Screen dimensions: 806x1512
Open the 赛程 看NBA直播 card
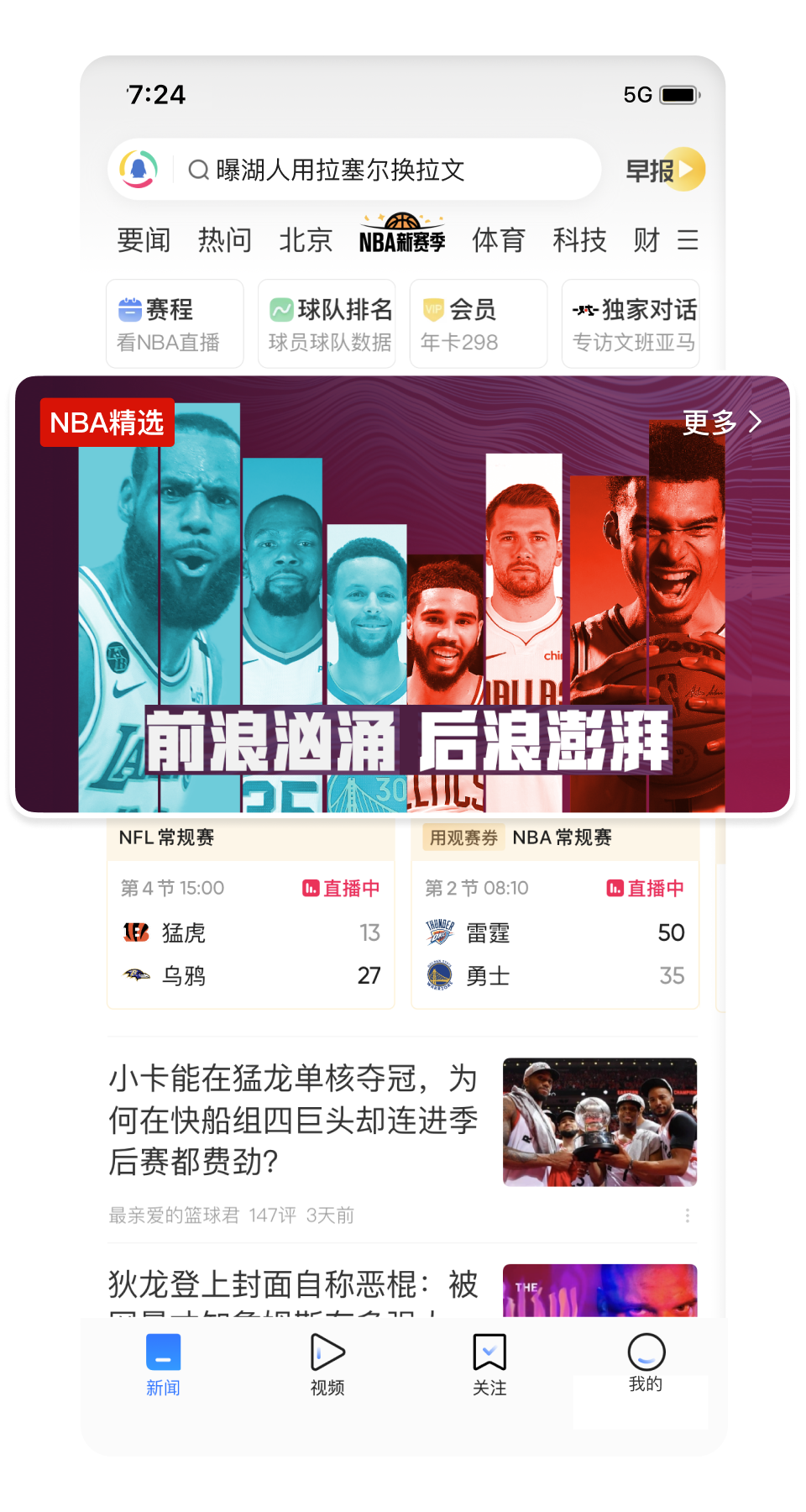coord(175,324)
